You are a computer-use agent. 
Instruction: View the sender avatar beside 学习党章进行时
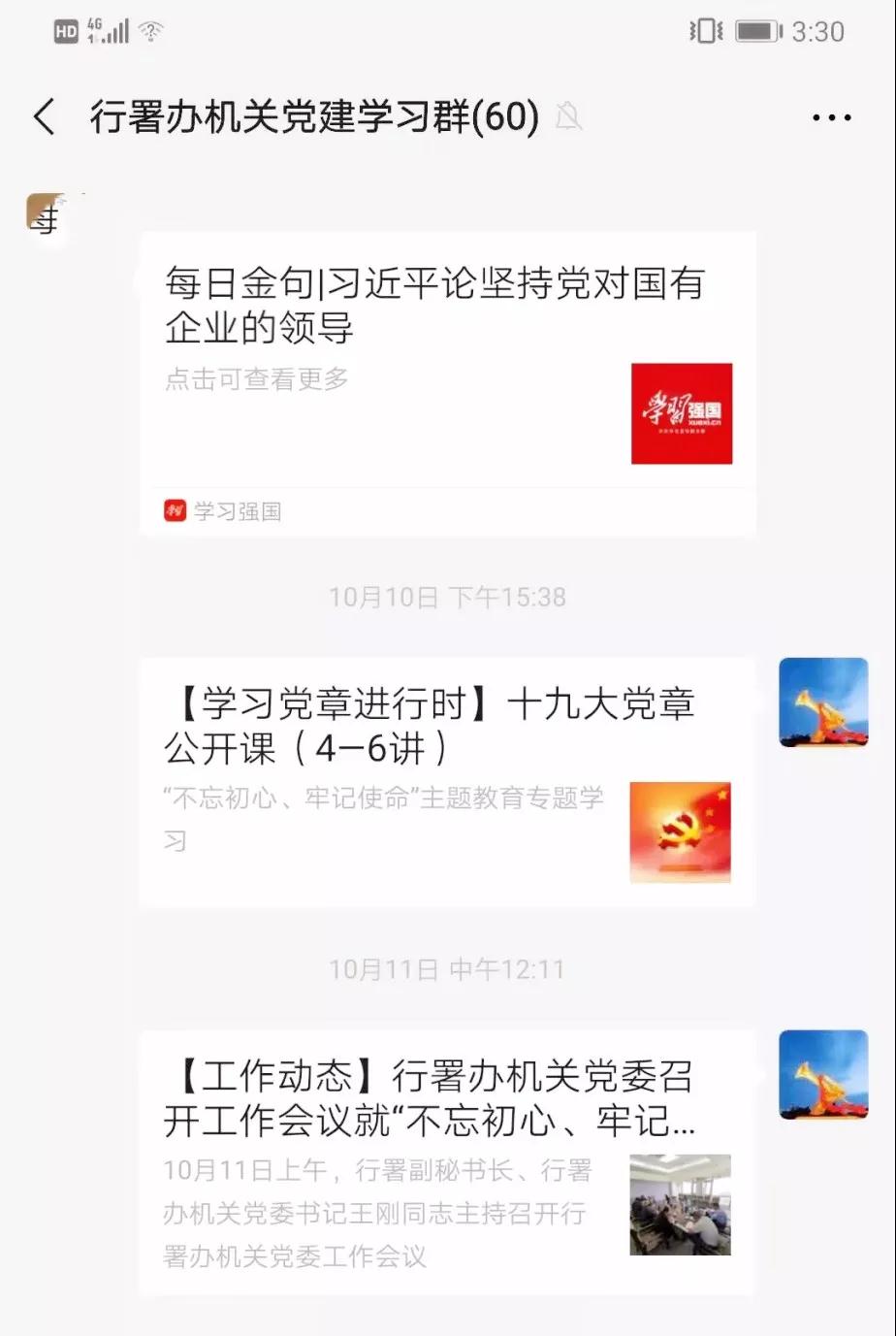click(823, 702)
